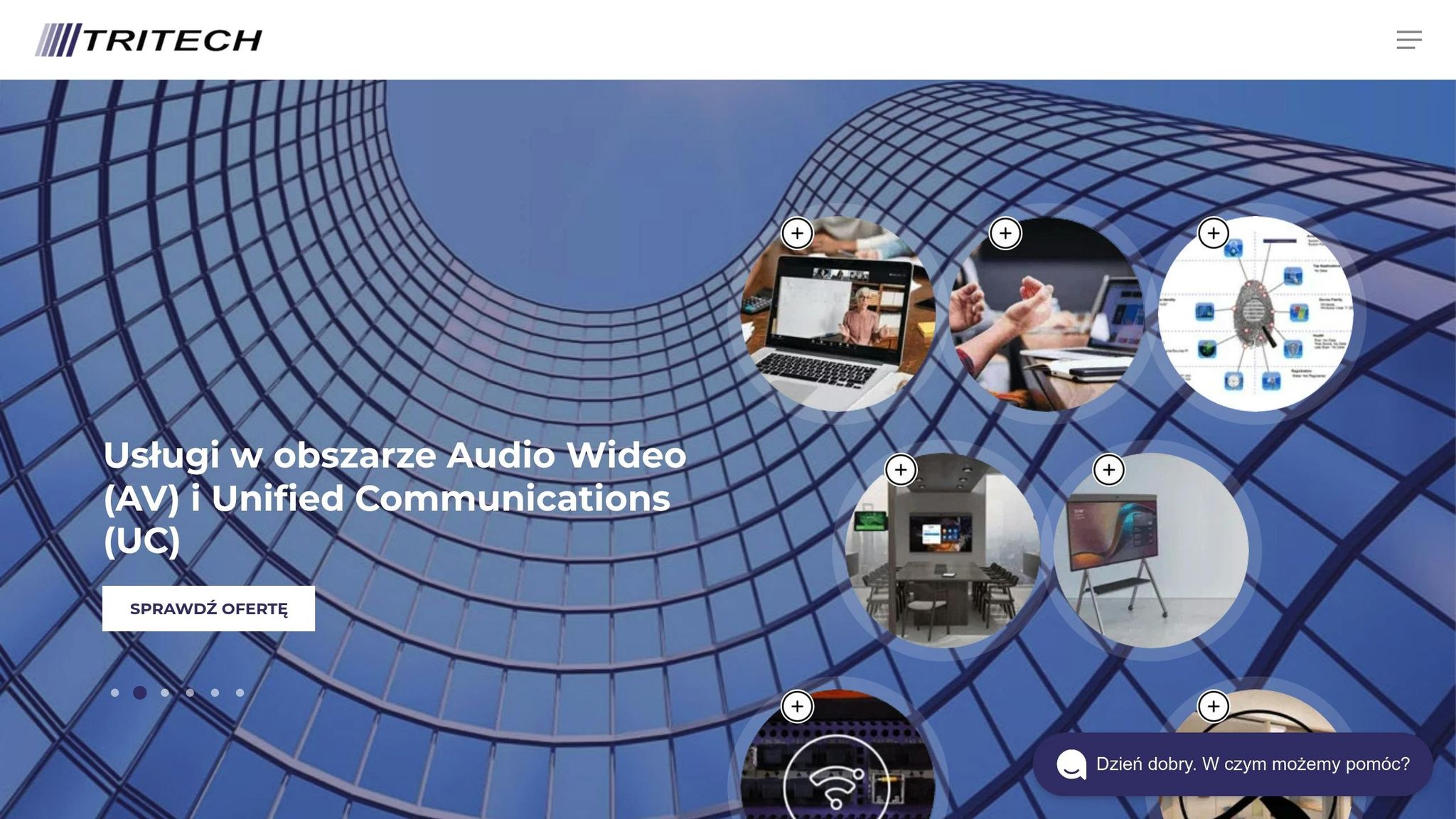Screen dimensions: 1456x819
Task: Select the fourth slider dot
Action: pyautogui.click(x=190, y=692)
